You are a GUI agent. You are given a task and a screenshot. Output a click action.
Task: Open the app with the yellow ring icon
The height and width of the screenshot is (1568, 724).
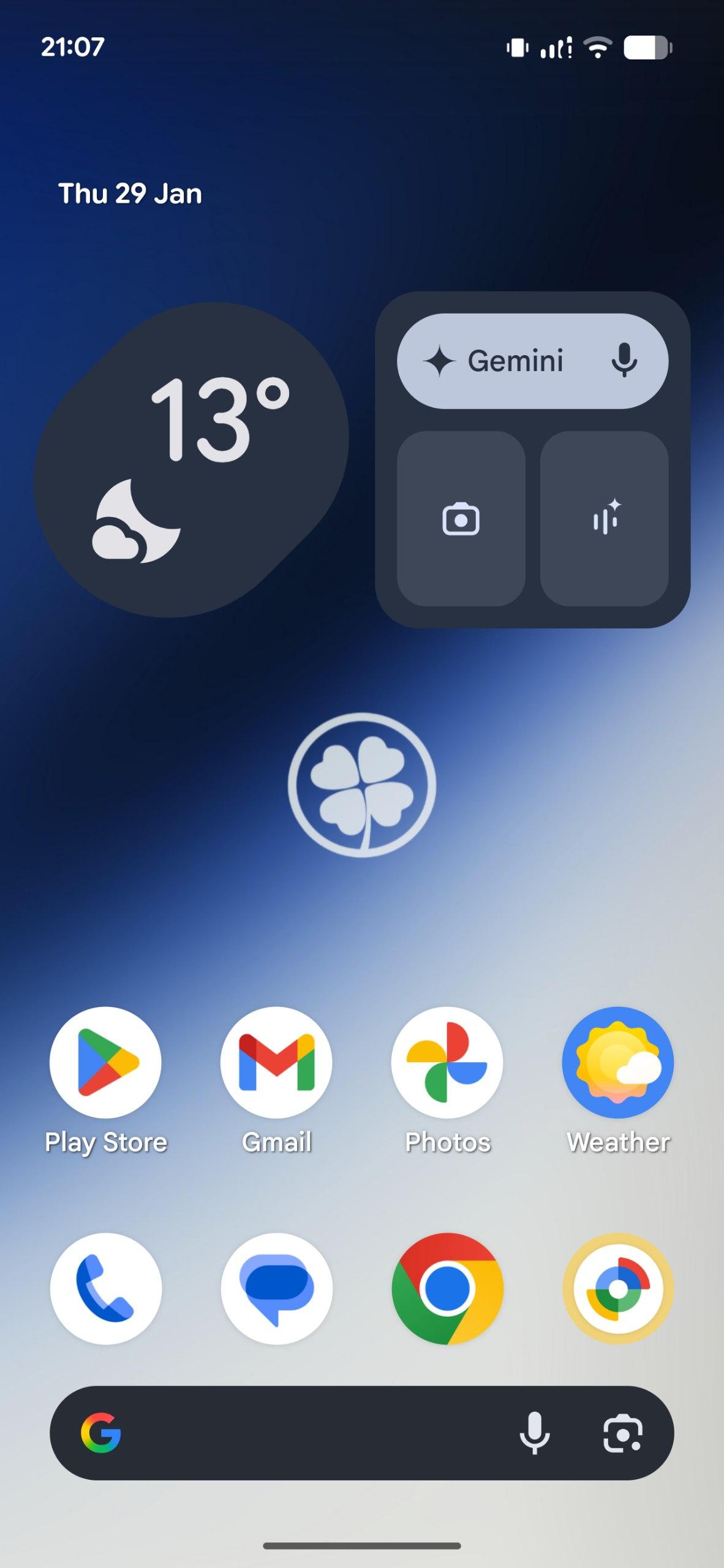[618, 1289]
